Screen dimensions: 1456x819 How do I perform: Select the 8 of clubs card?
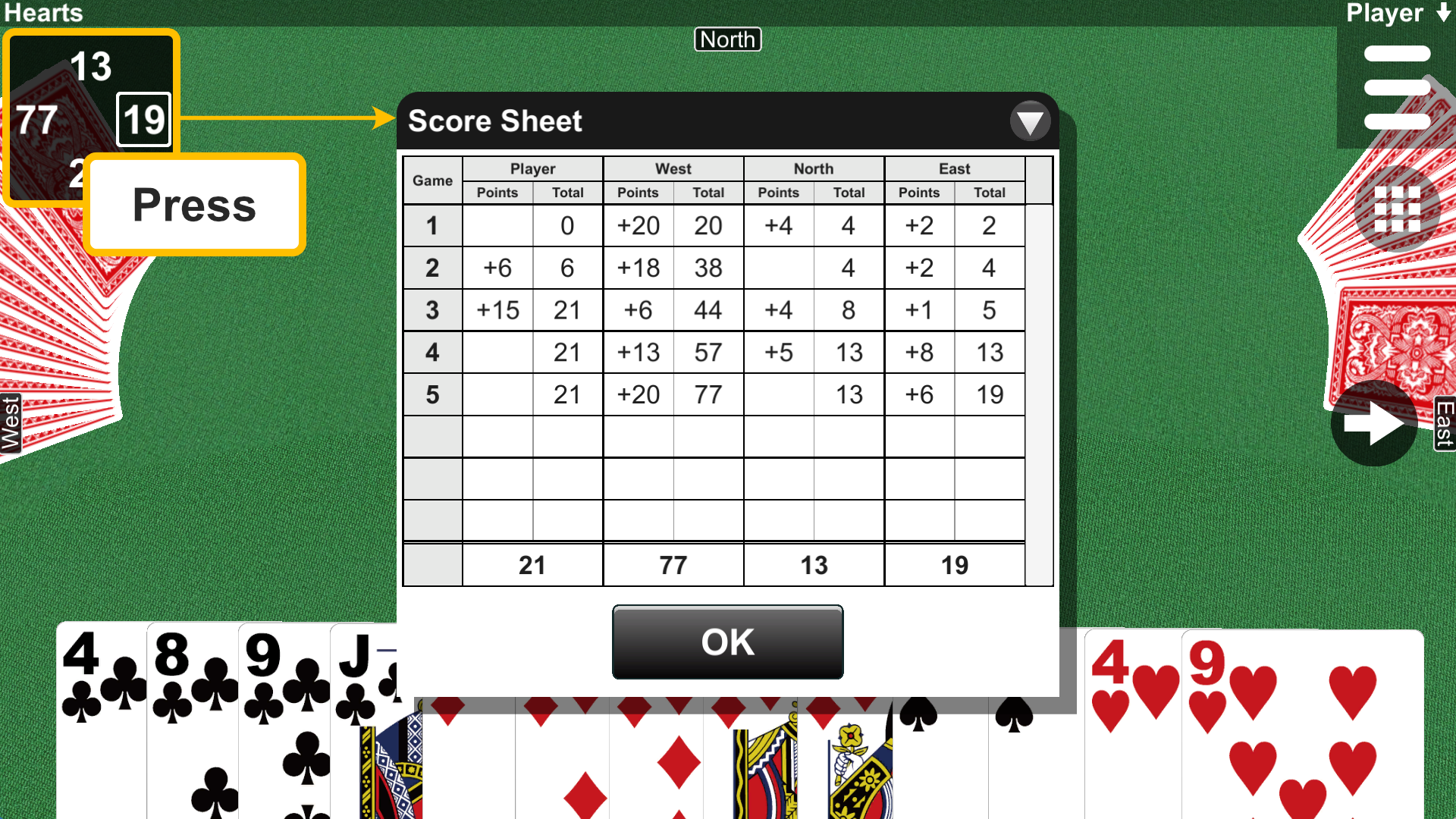193,720
